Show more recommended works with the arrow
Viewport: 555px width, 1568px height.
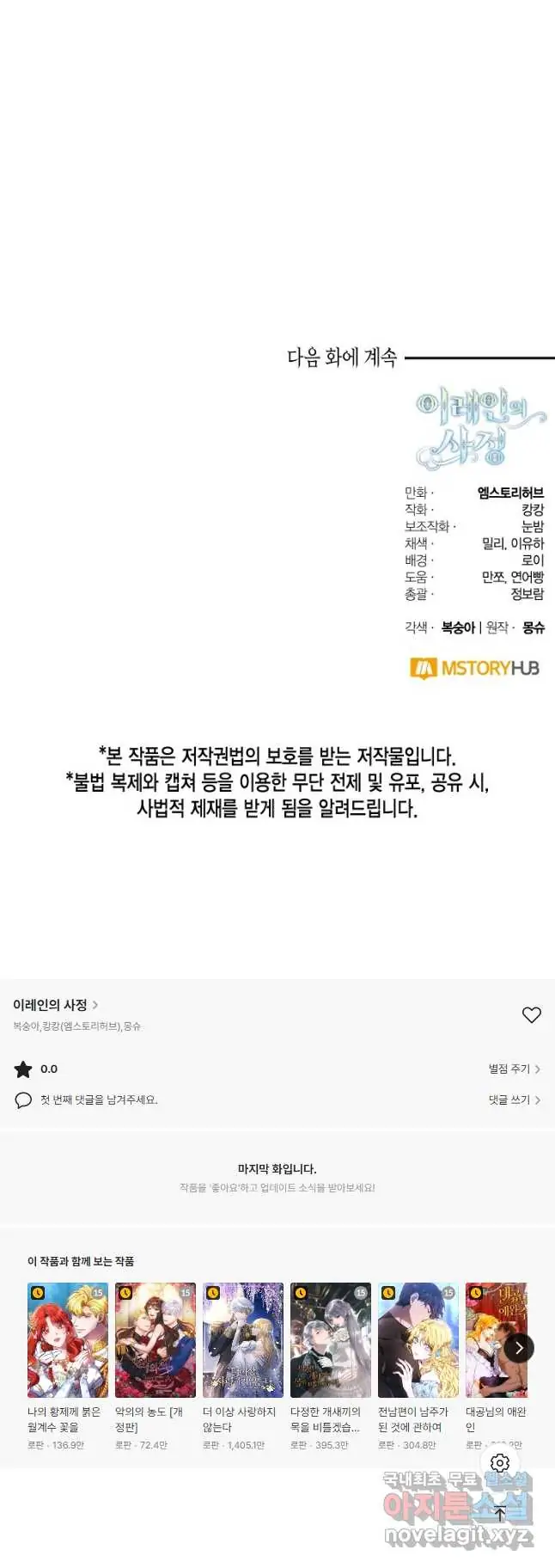pos(518,1348)
